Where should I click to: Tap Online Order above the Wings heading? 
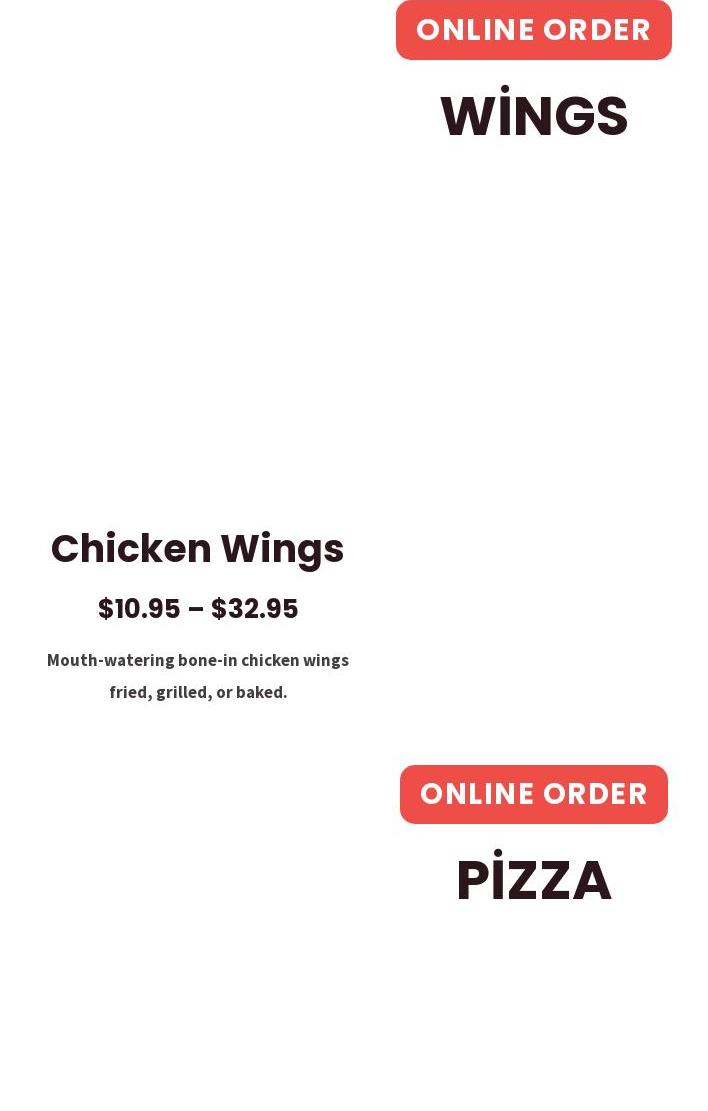(x=533, y=30)
